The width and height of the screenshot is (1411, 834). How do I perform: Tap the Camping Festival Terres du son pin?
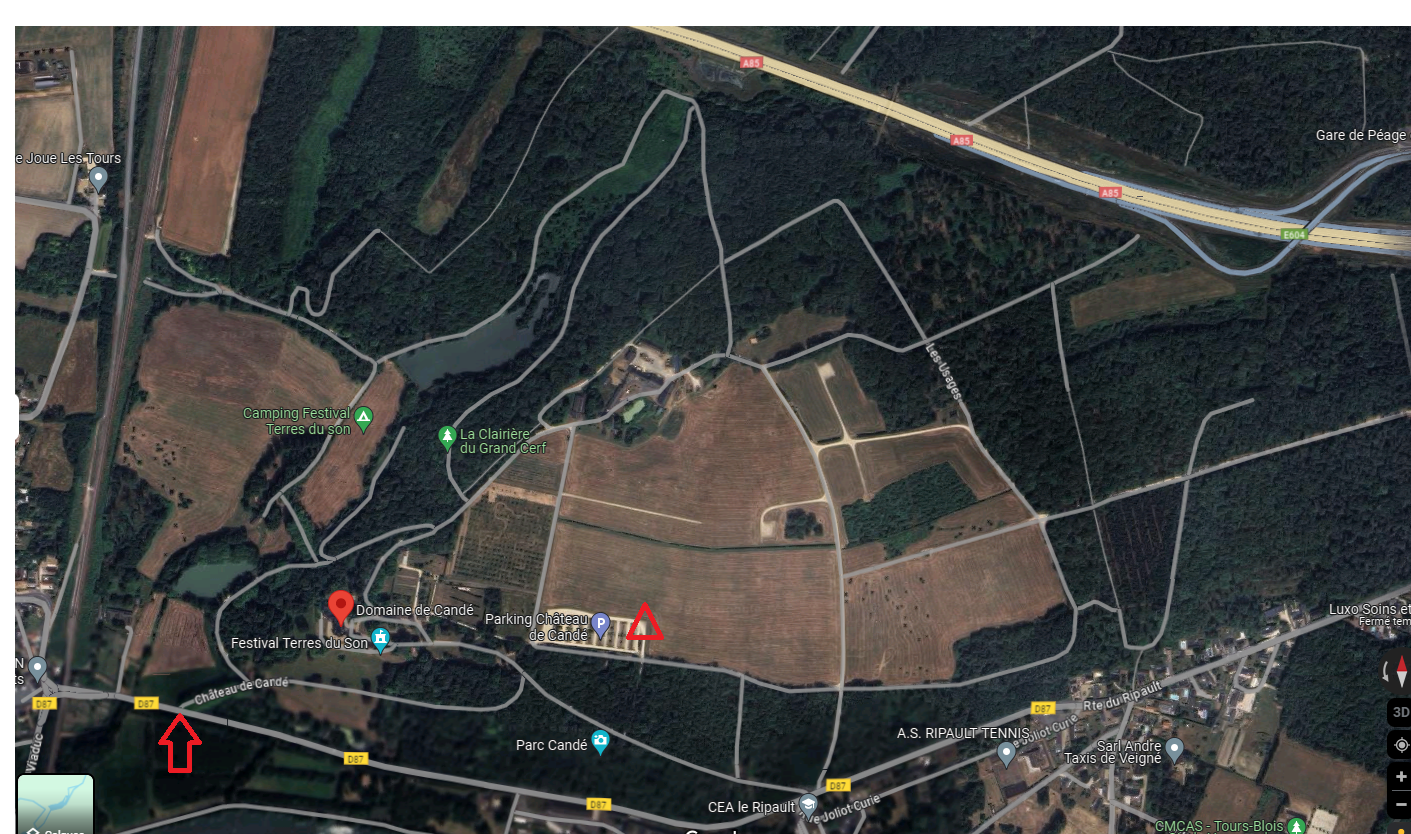(x=364, y=416)
